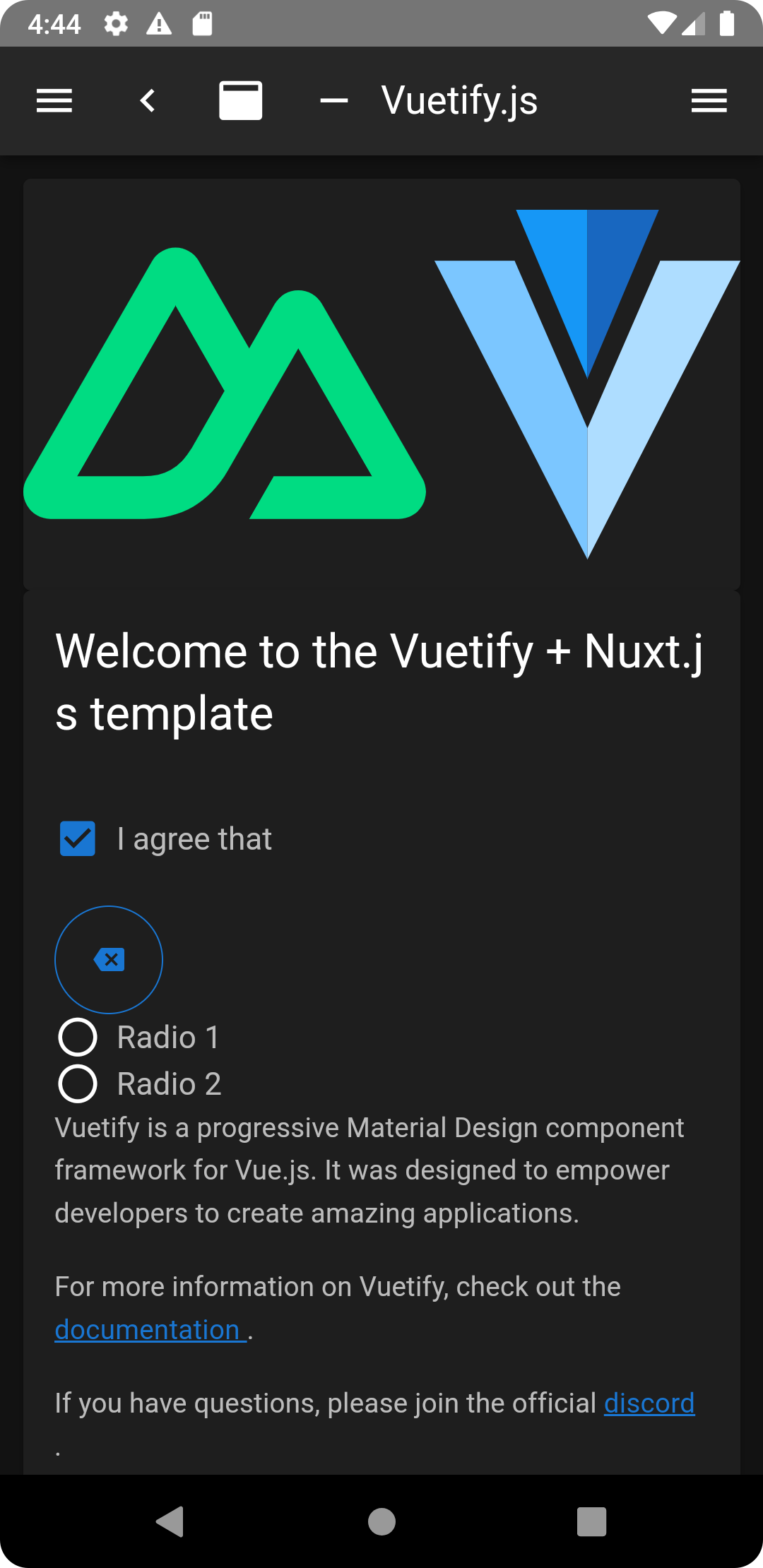The width and height of the screenshot is (763, 1568).
Task: Uncheck the I agree that checkbox
Action: [x=78, y=839]
